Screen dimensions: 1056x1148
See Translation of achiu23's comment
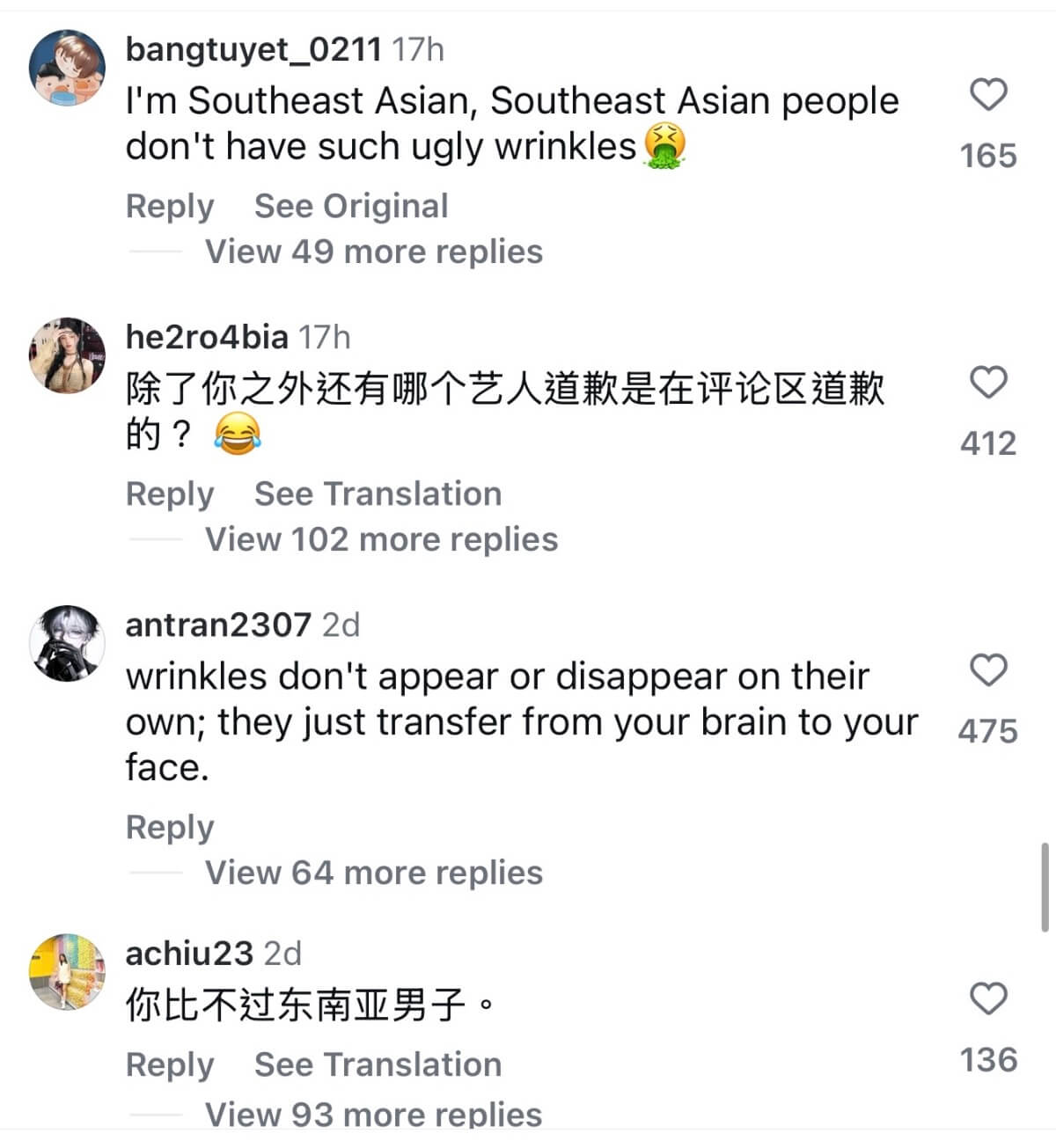coord(378,1064)
